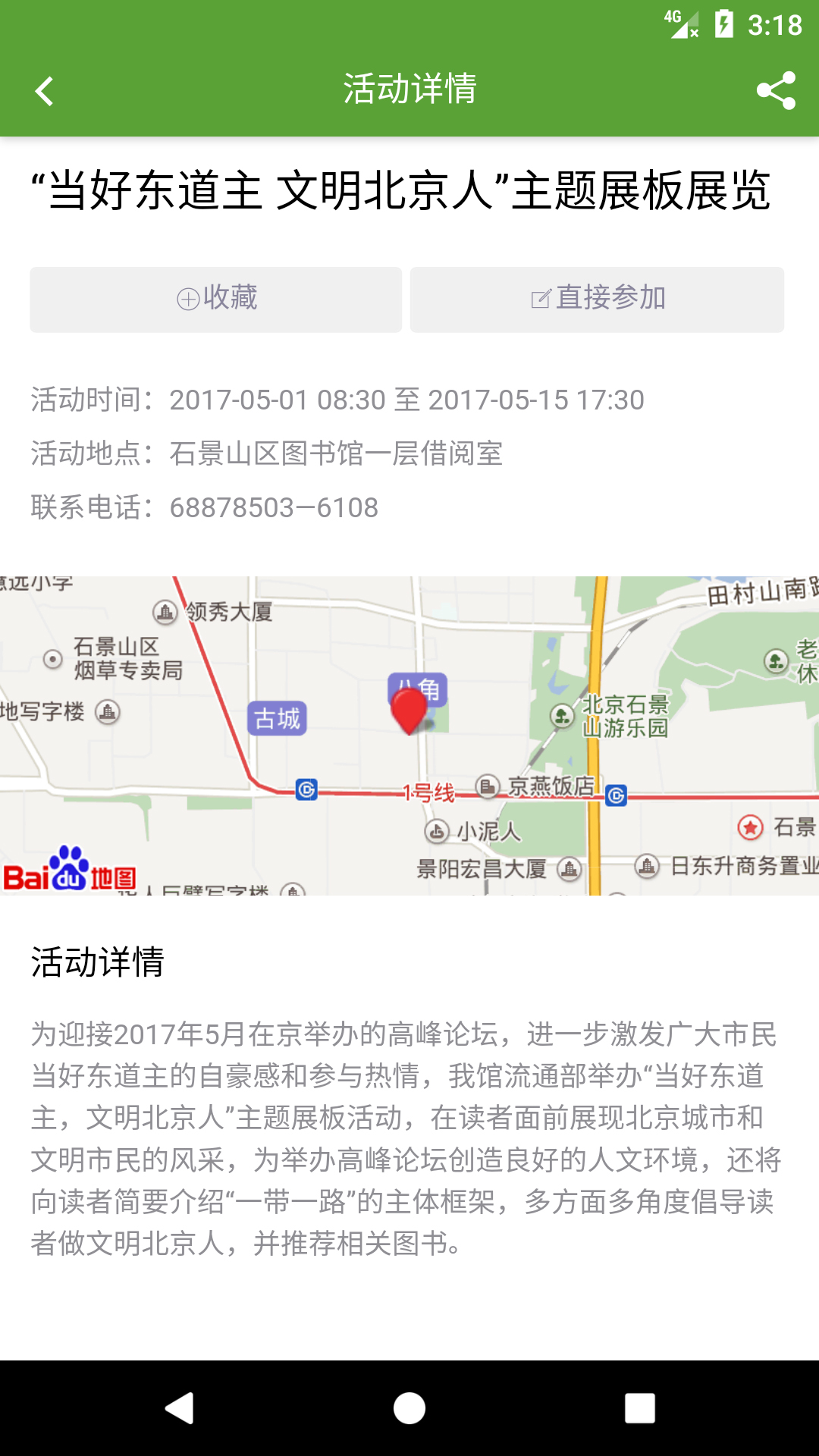Tap the system home button

click(409, 1408)
